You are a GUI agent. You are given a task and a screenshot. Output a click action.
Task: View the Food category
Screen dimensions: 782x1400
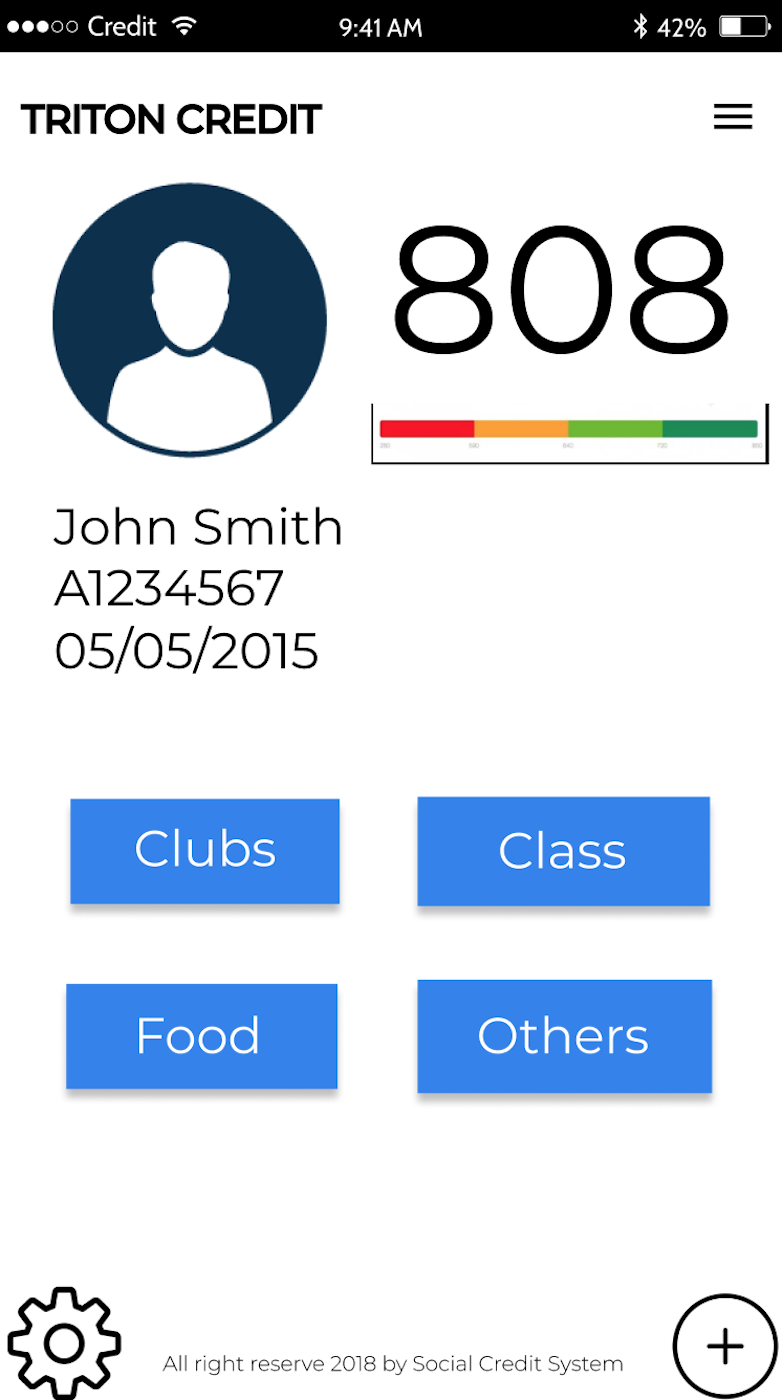(x=201, y=1036)
